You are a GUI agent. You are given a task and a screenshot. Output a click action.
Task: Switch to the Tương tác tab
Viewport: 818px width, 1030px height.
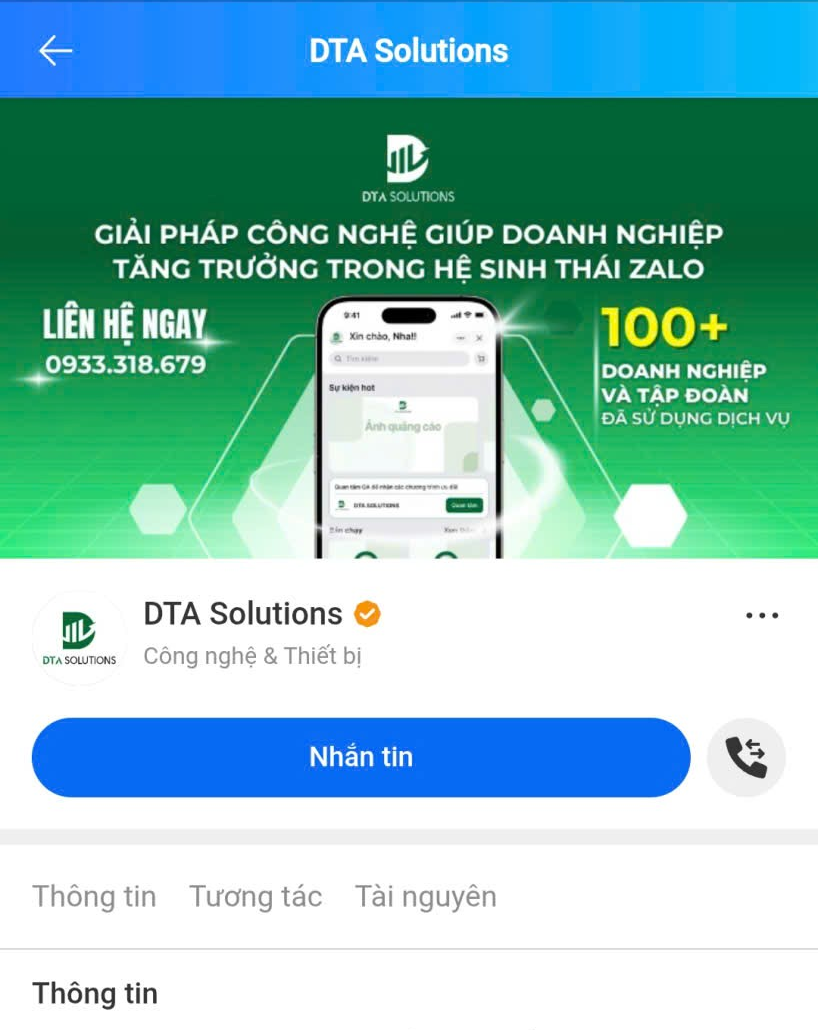pyautogui.click(x=256, y=896)
